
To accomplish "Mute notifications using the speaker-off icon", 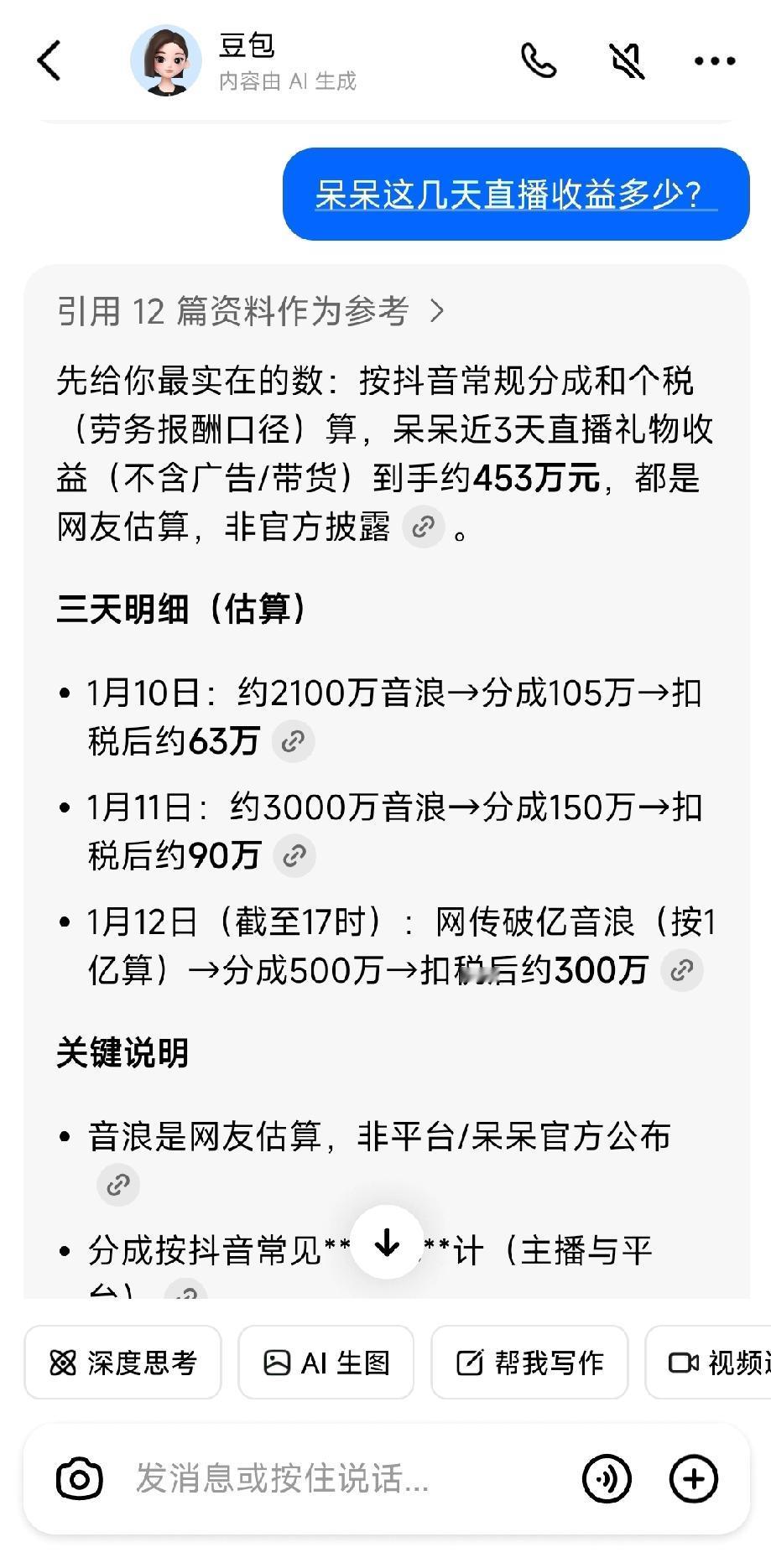I will tap(627, 61).
